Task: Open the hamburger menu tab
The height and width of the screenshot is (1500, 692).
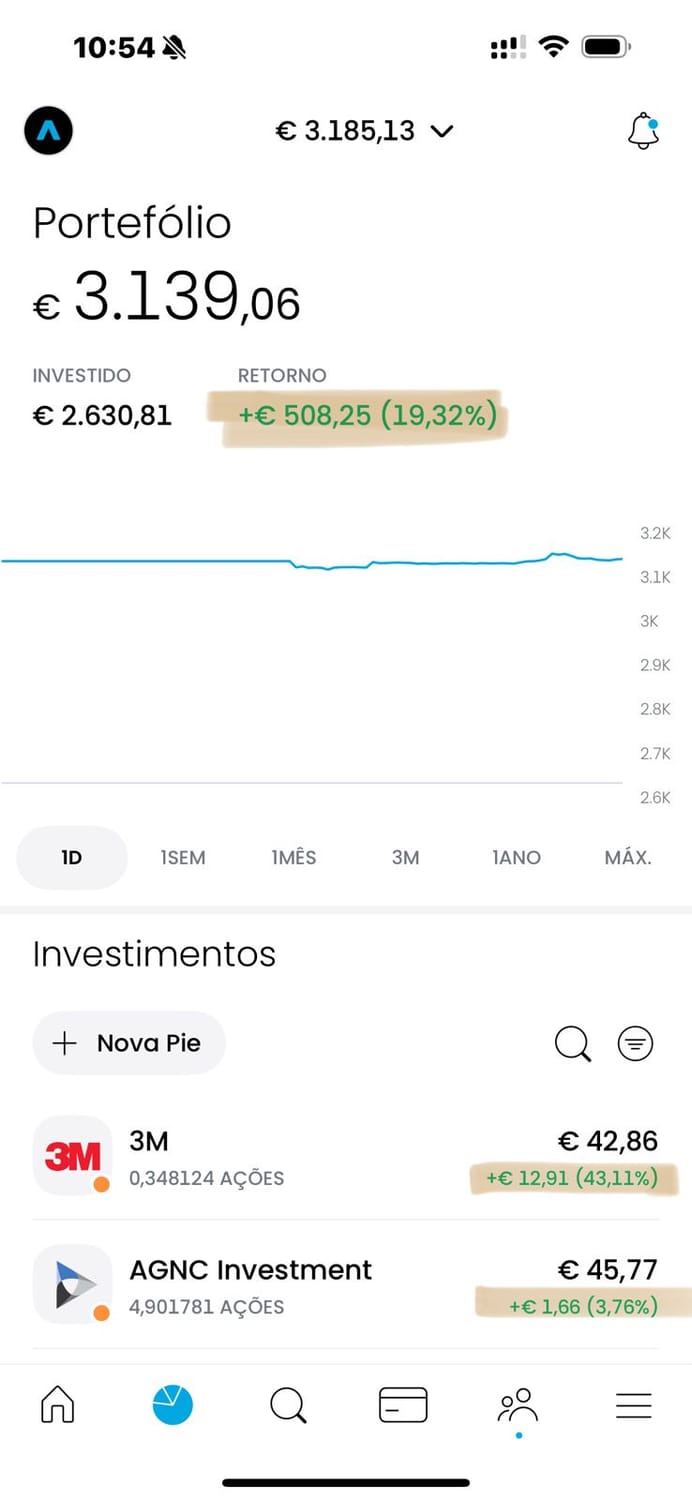Action: tap(634, 1406)
